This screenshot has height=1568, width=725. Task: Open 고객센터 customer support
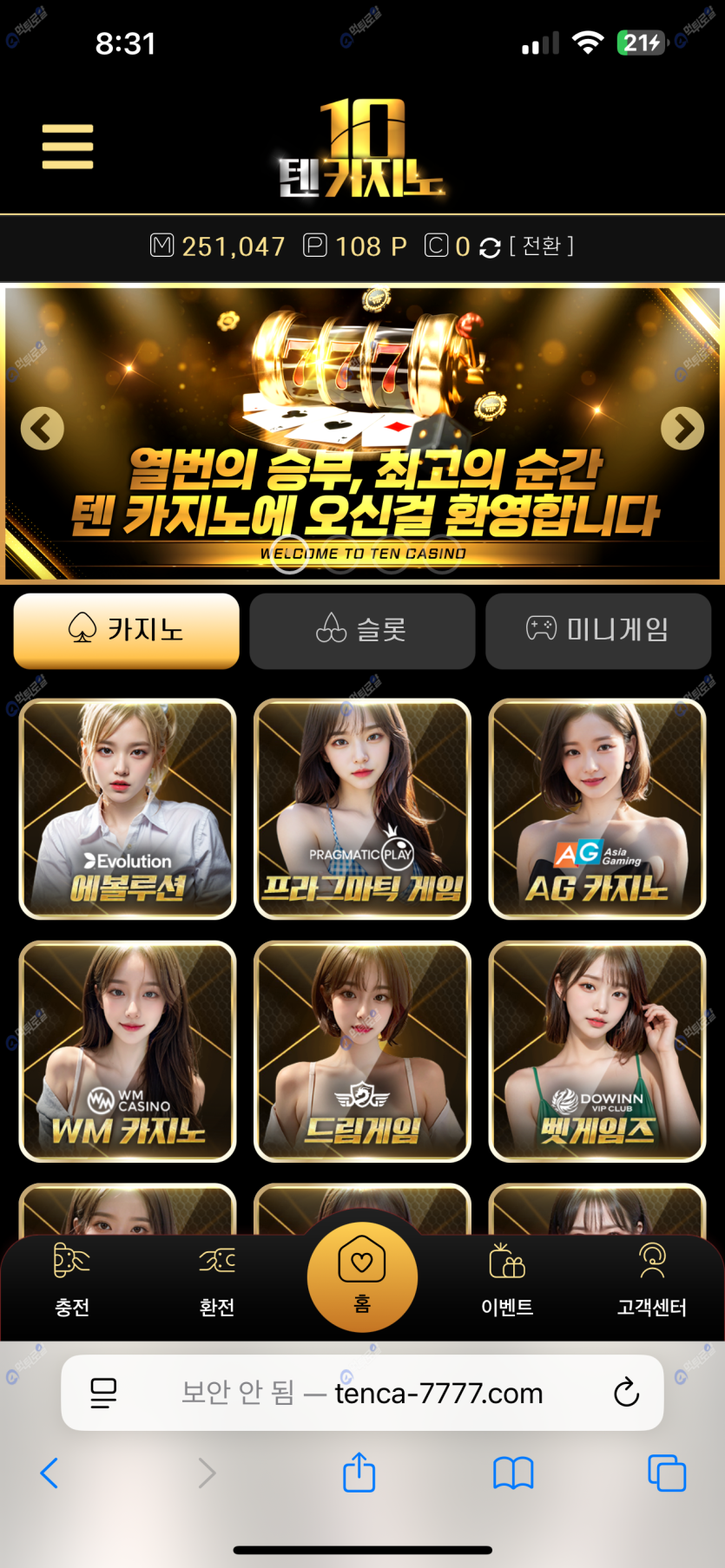click(652, 1281)
